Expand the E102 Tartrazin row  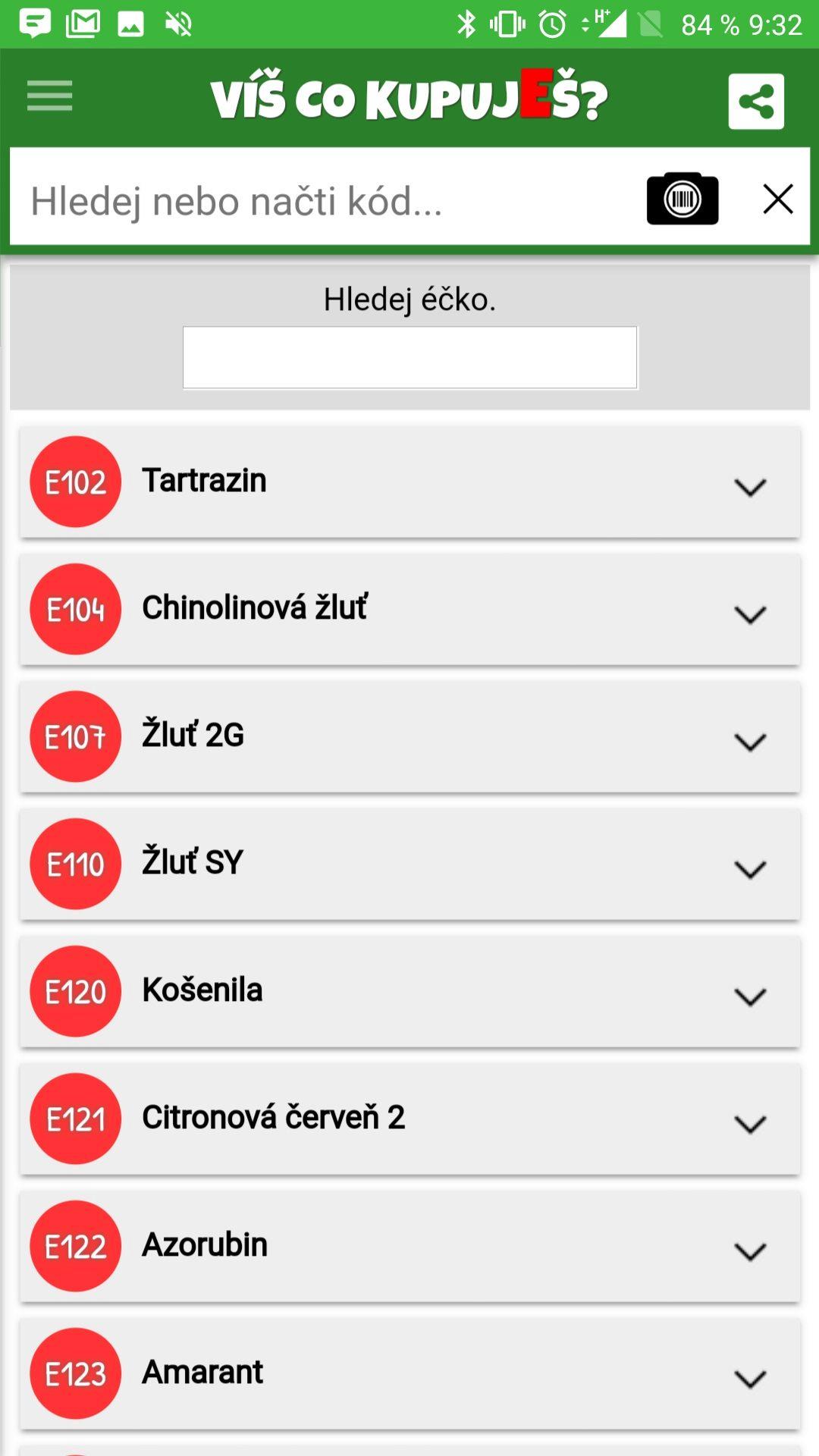[x=410, y=482]
